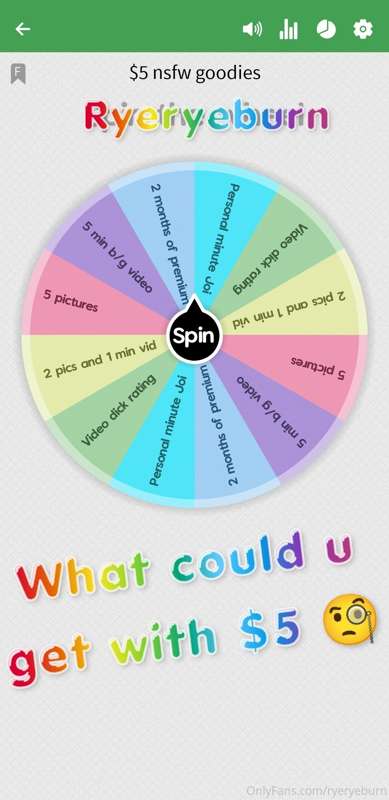Viewport: 389px width, 800px height.
Task: Spin the wheel
Action: click(194, 335)
